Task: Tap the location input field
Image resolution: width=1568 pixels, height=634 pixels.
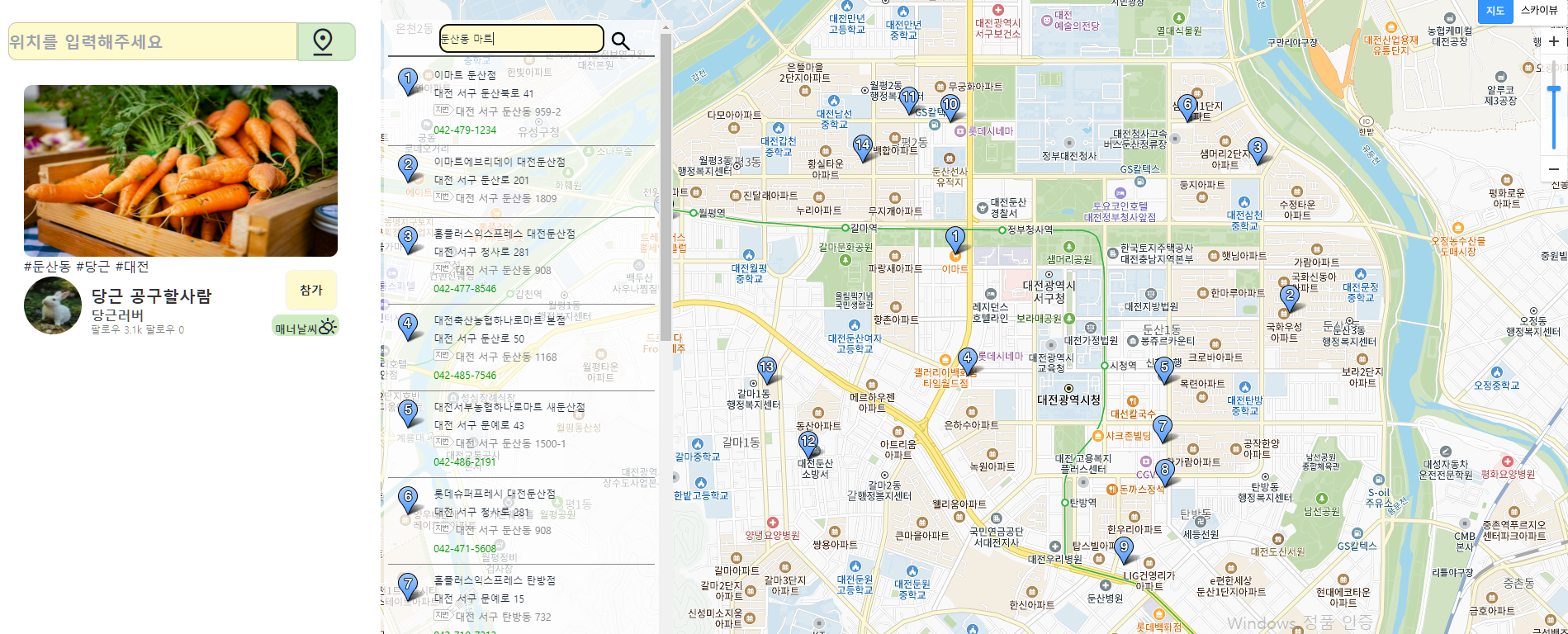Action: [x=153, y=41]
